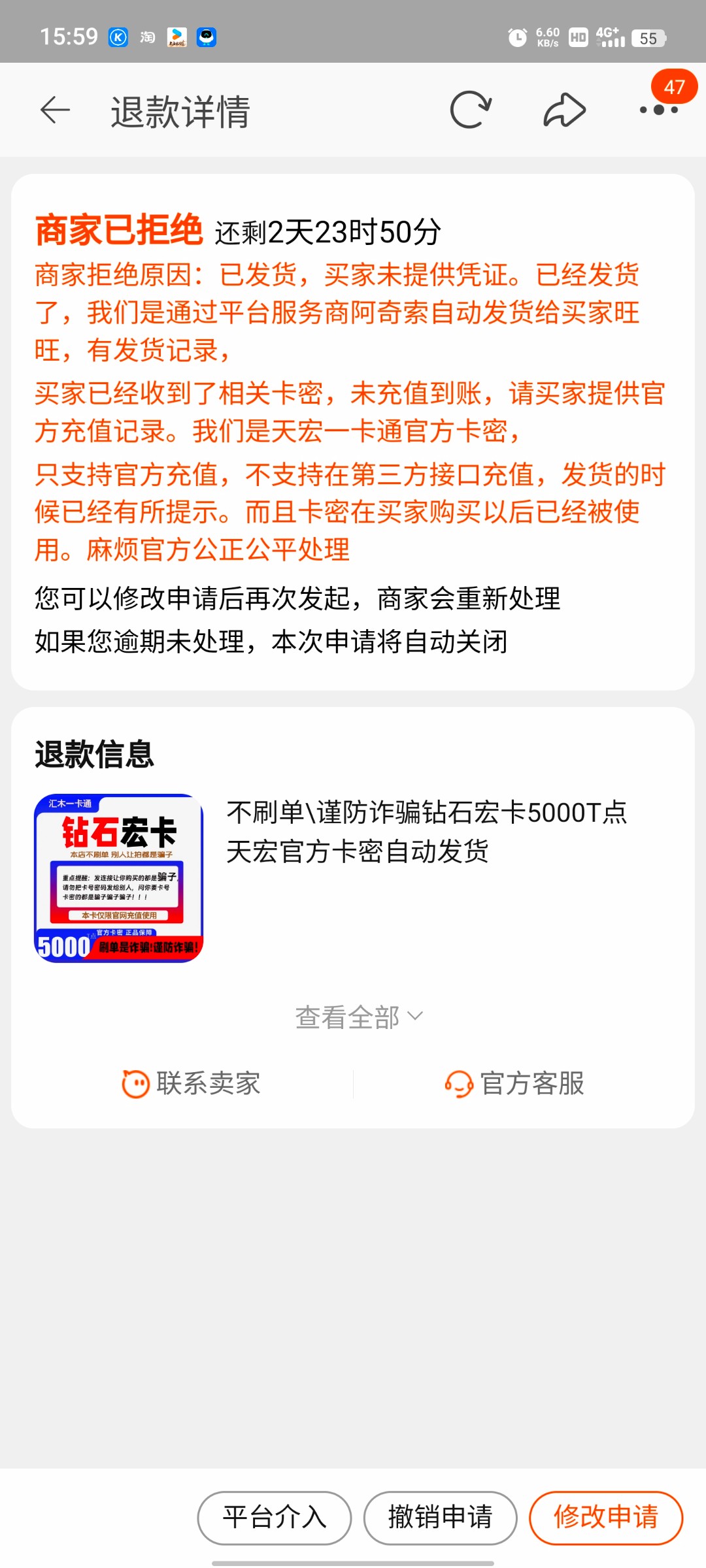Tap the back arrow to exit refund details

(55, 109)
